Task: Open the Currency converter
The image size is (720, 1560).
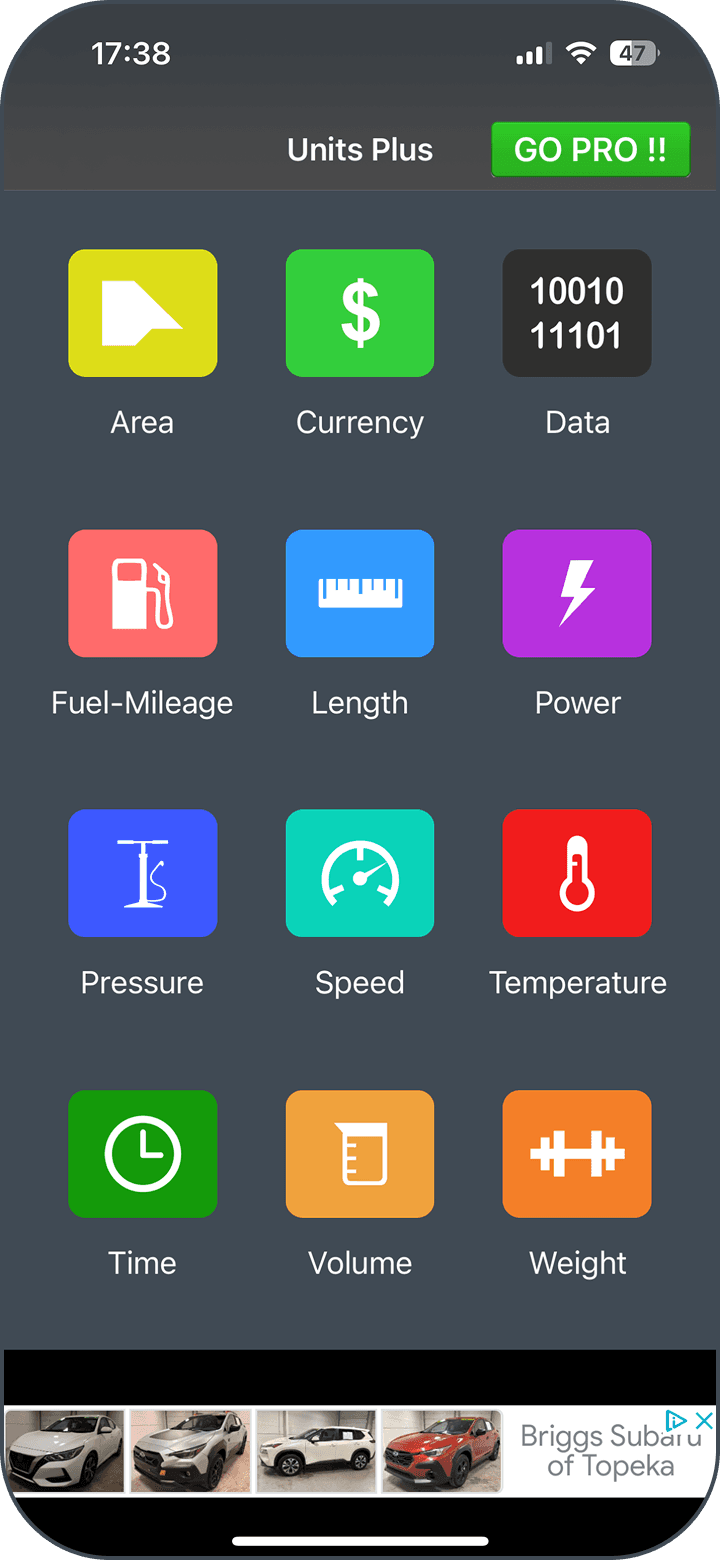Action: tap(360, 314)
